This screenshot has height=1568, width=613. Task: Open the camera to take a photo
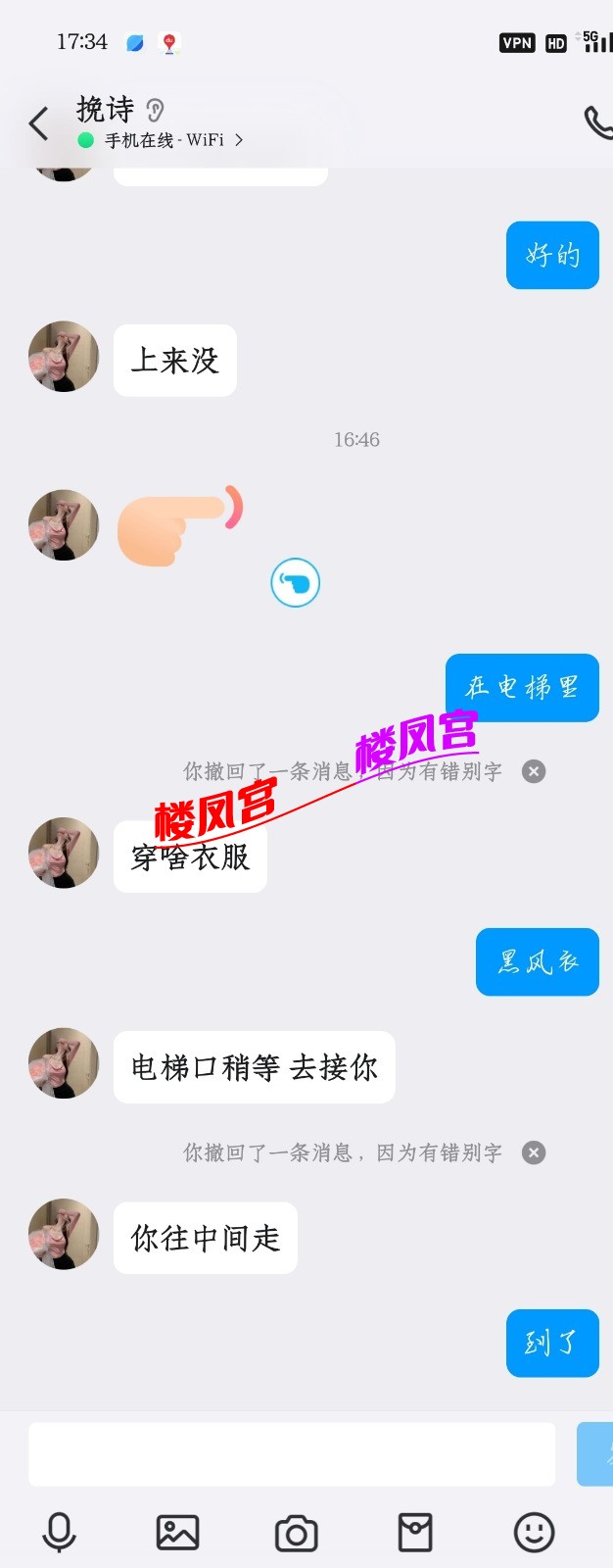point(296,1532)
